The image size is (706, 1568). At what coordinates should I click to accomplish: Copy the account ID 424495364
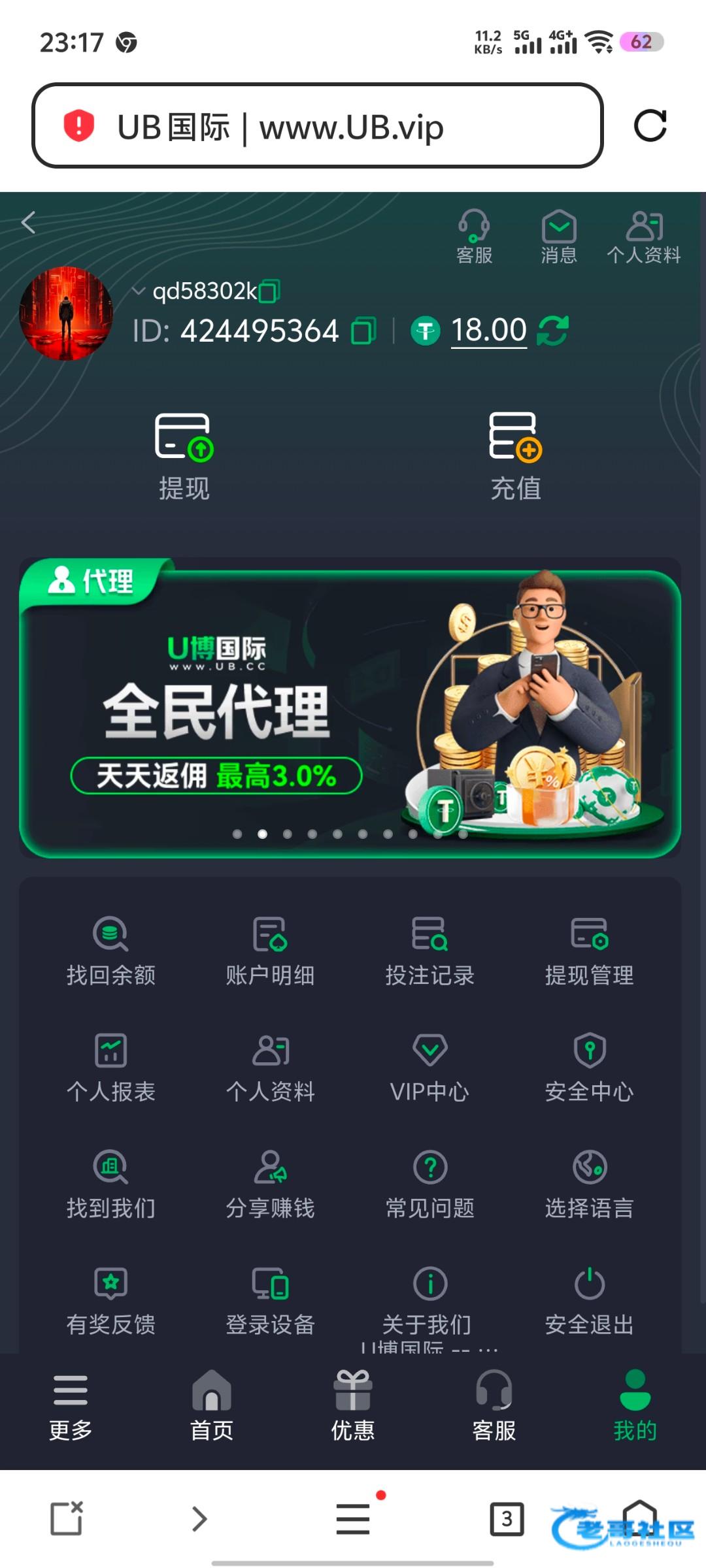pyautogui.click(x=363, y=331)
